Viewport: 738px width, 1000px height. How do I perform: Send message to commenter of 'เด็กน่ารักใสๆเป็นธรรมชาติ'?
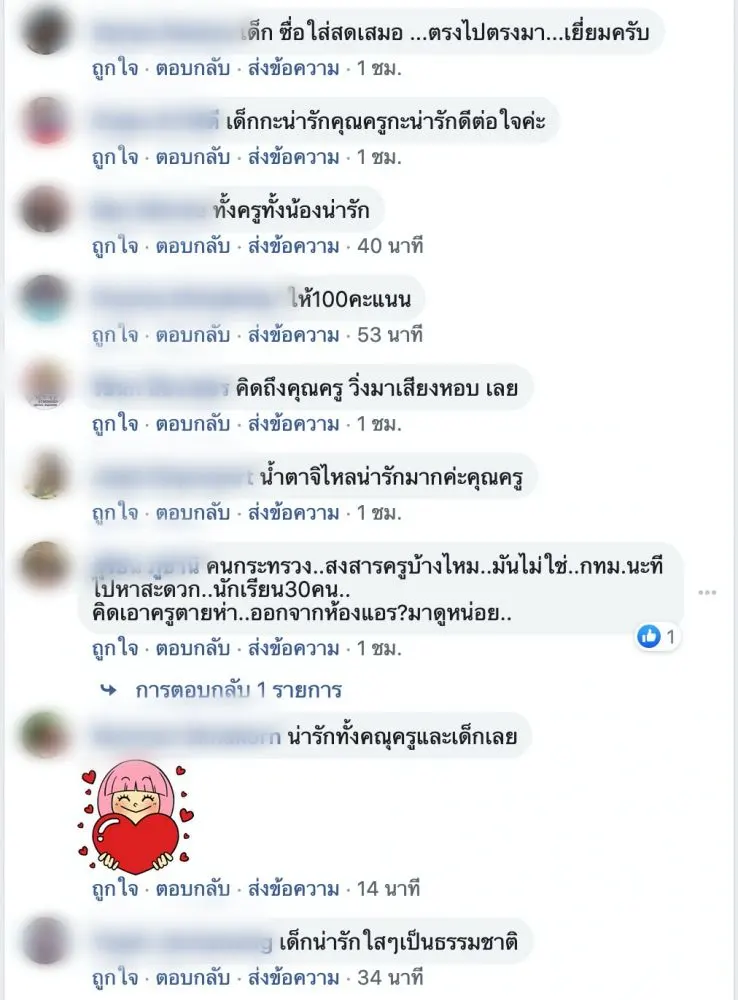(x=293, y=976)
